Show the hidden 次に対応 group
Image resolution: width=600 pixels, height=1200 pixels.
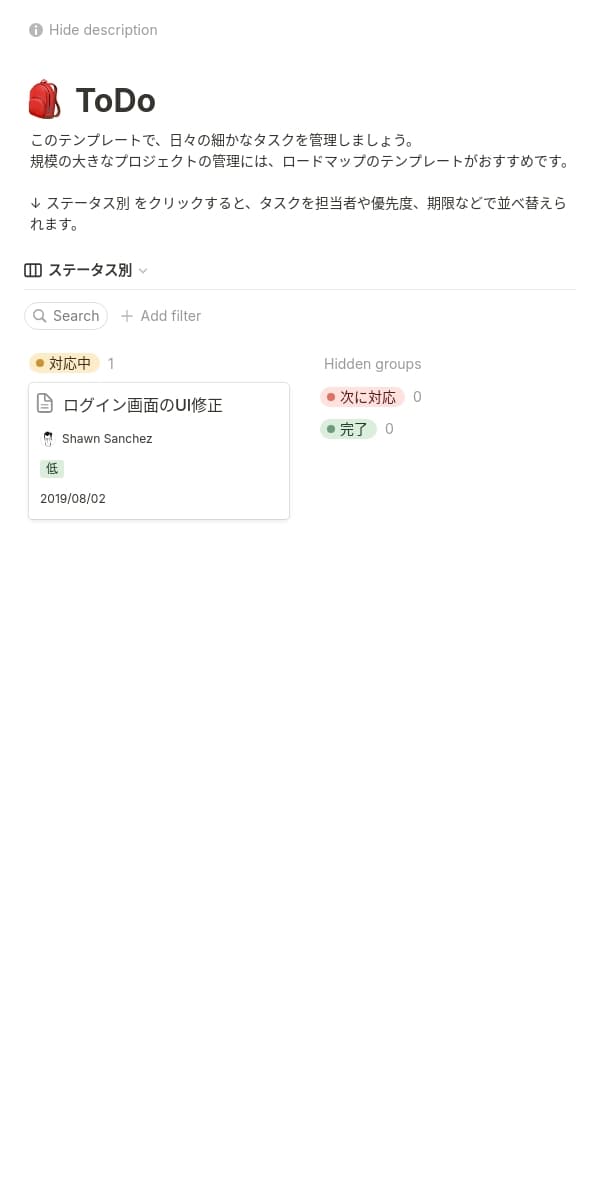point(362,397)
